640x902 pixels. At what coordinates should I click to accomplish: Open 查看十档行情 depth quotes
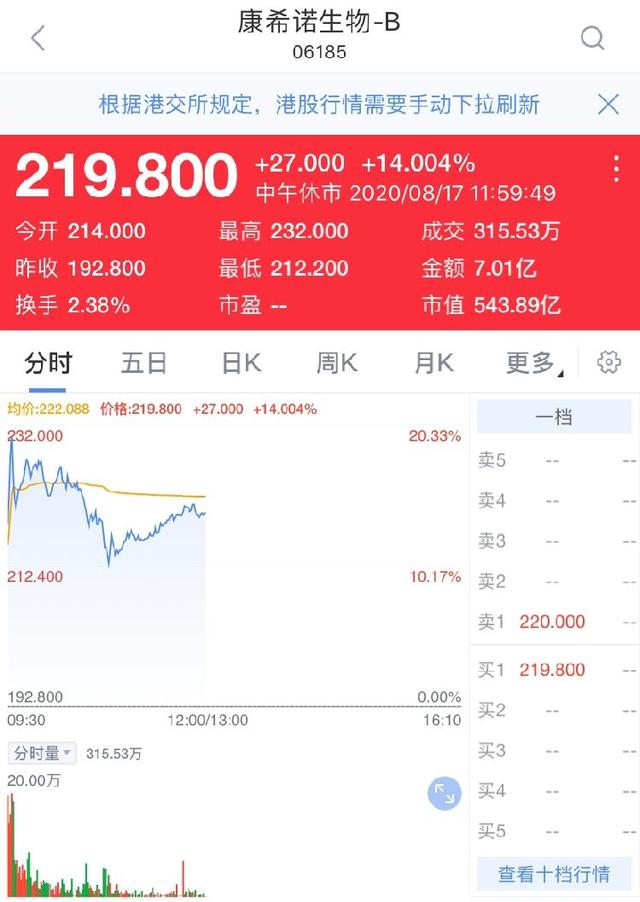coord(553,874)
